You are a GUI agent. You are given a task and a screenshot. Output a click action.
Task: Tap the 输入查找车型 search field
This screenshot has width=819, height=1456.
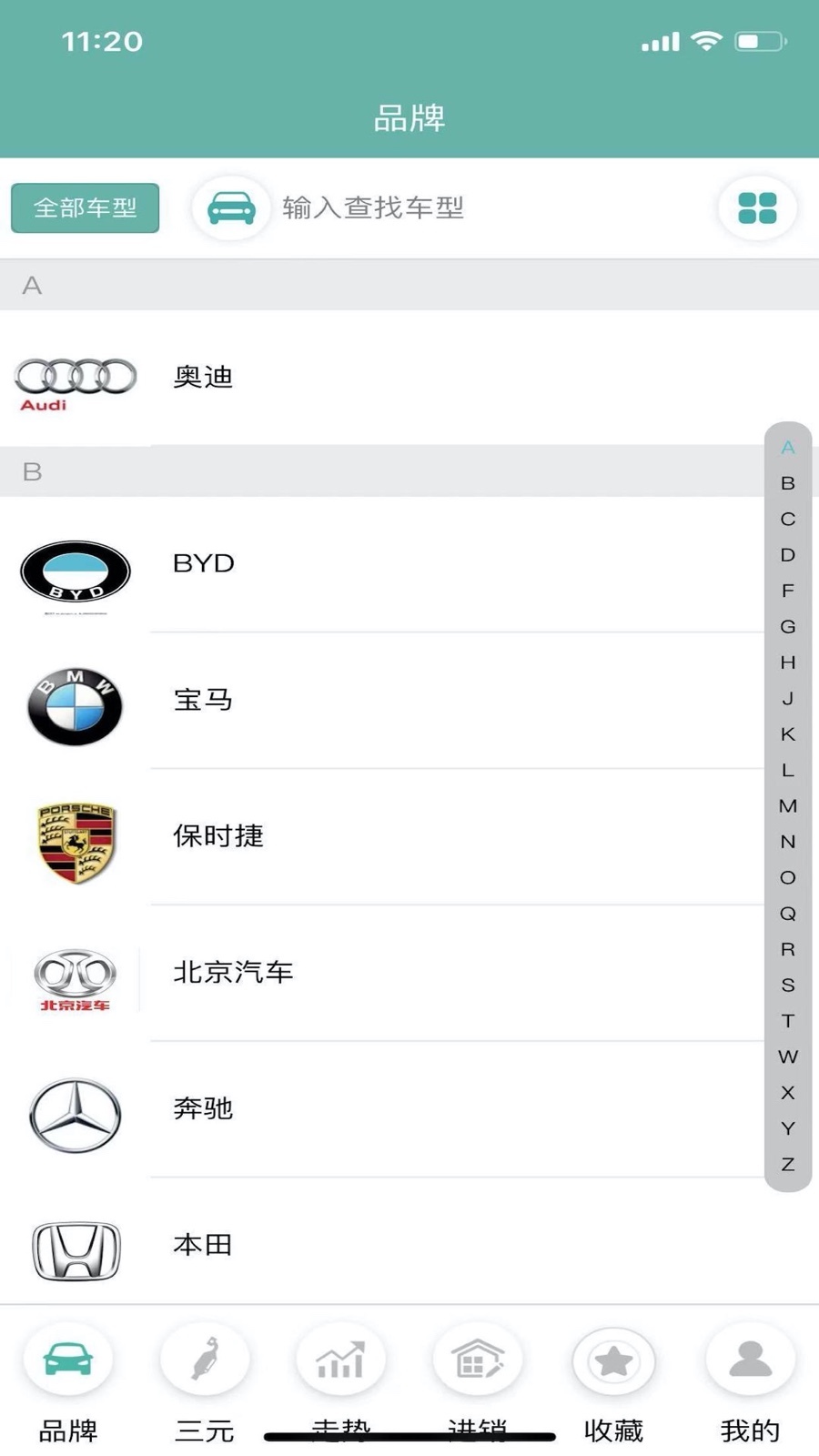(409, 207)
